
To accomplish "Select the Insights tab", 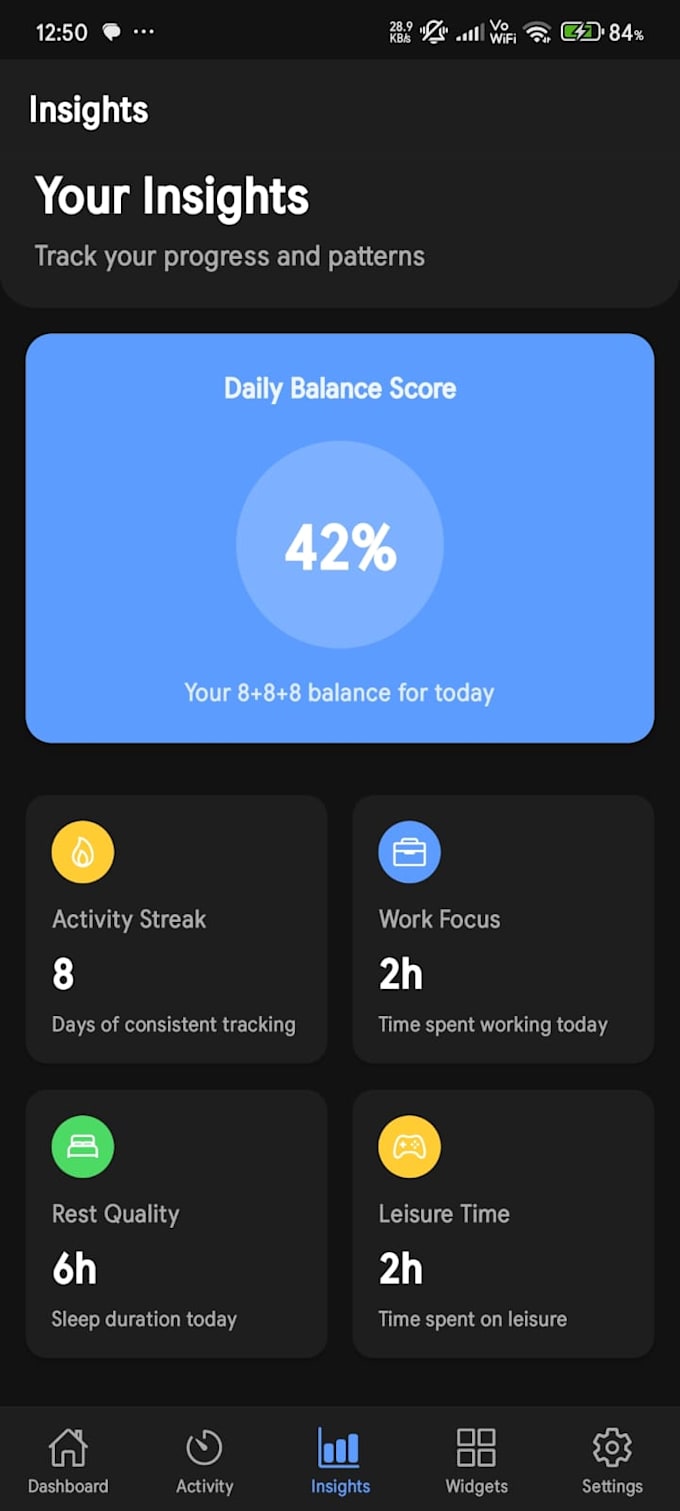I will coord(340,1460).
